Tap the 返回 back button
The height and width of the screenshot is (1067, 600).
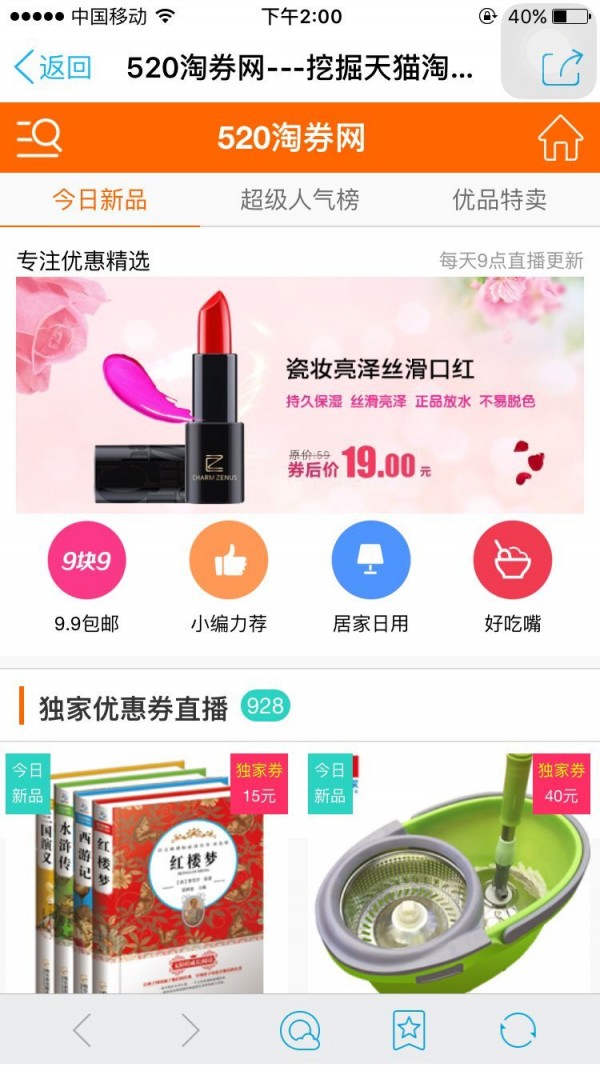[x=53, y=68]
